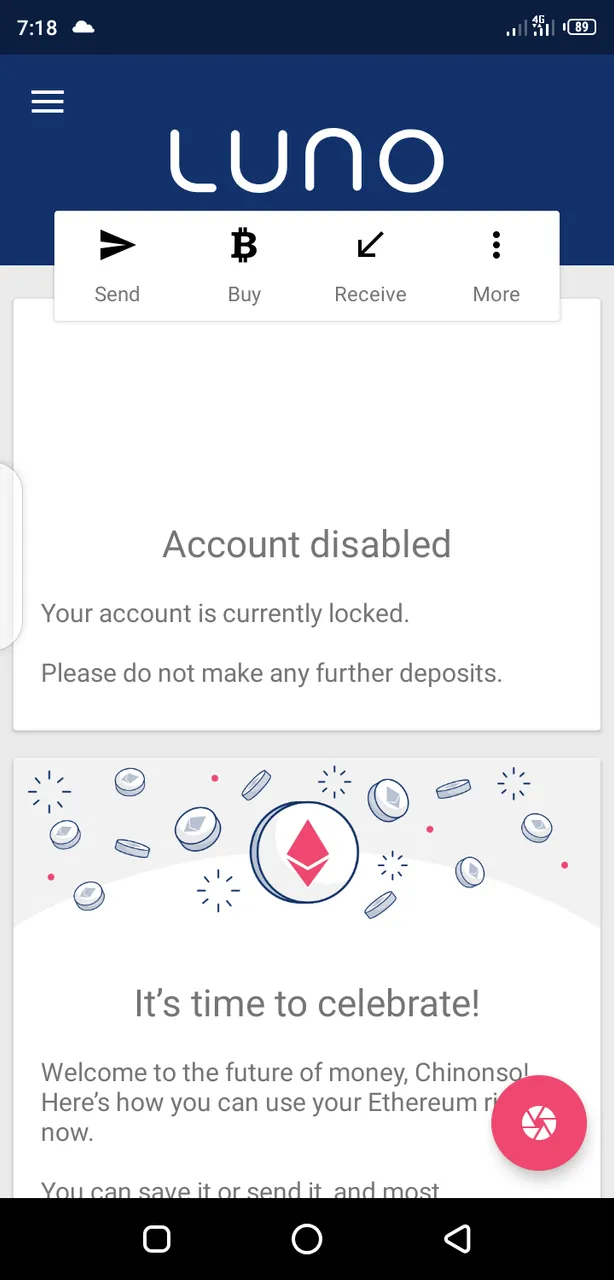Tap the Send action
The width and height of the screenshot is (614, 1280).
click(x=117, y=266)
